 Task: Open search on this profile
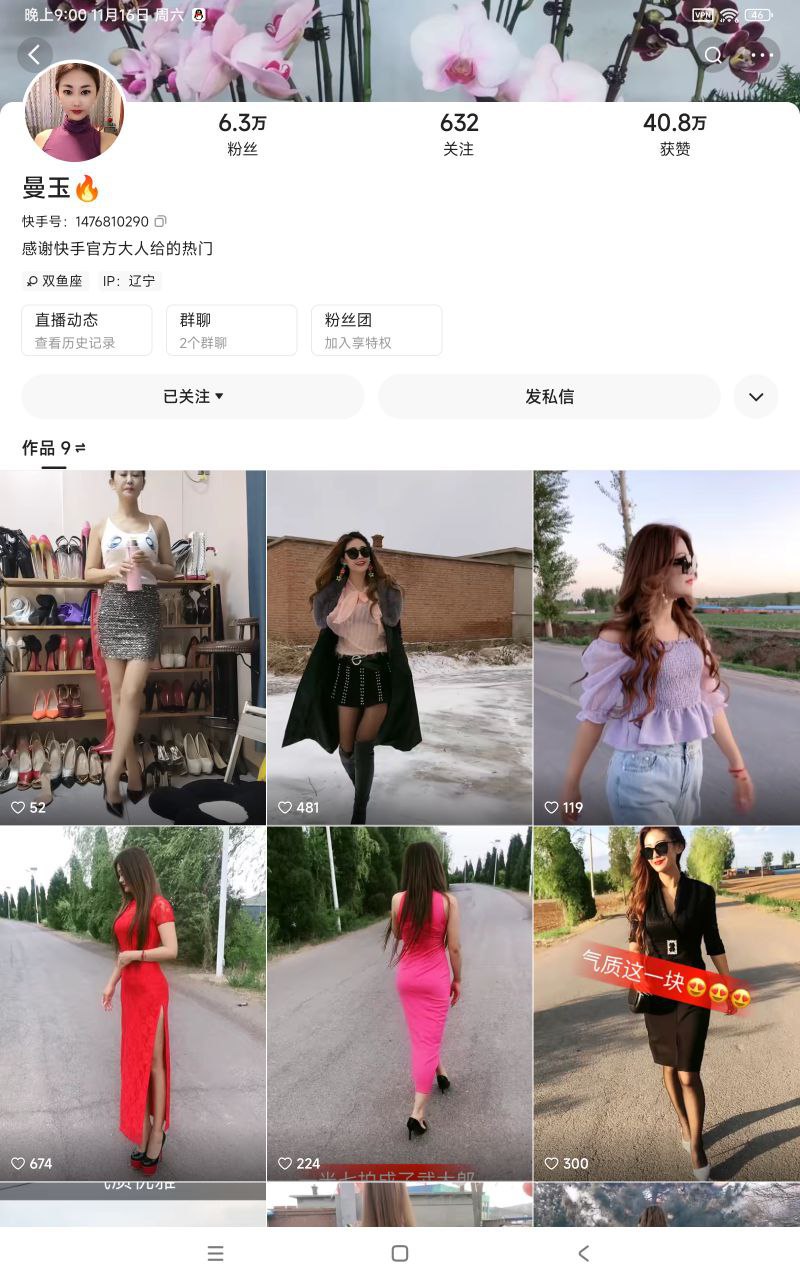point(712,55)
